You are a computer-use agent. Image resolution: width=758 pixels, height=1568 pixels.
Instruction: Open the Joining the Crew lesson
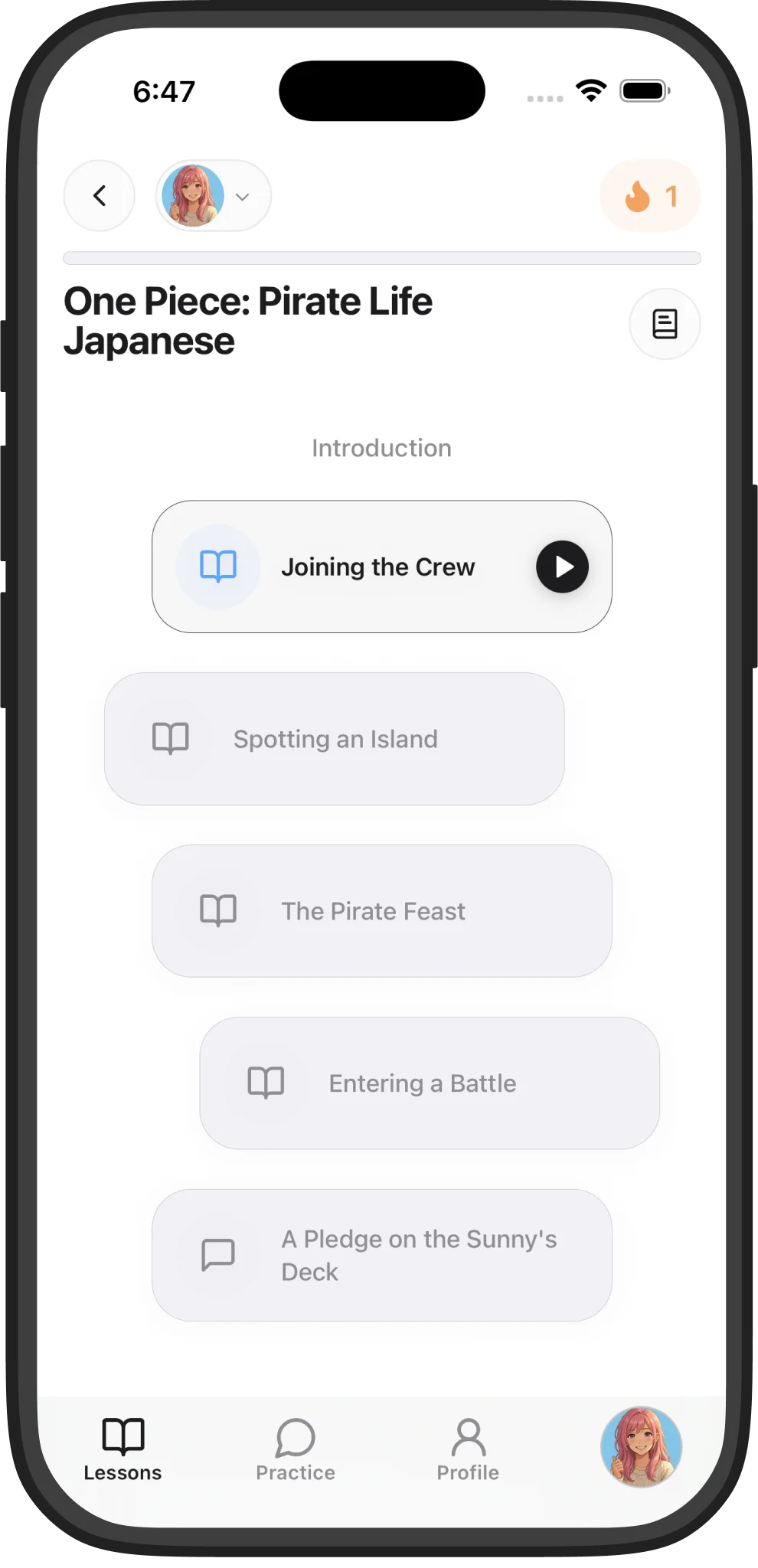[381, 567]
